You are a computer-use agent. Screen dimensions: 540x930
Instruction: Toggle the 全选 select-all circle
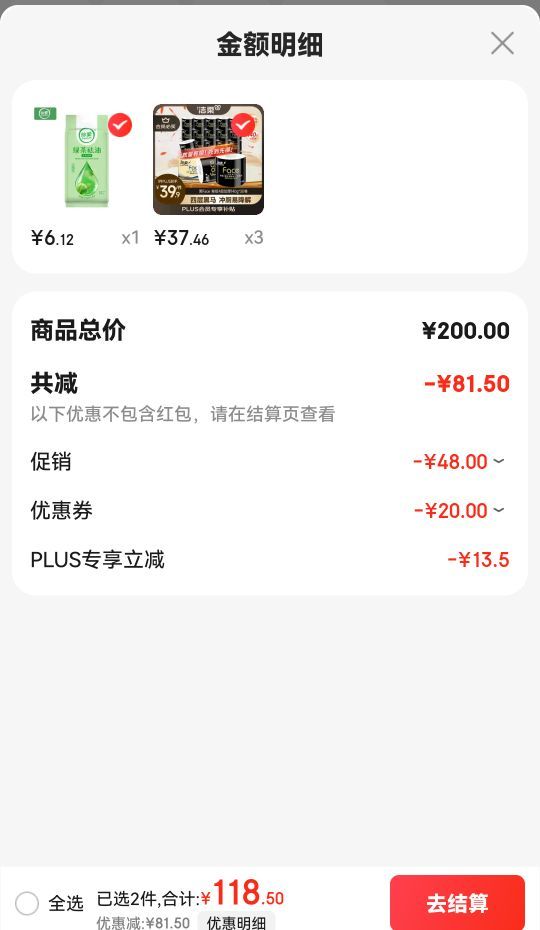click(x=27, y=903)
